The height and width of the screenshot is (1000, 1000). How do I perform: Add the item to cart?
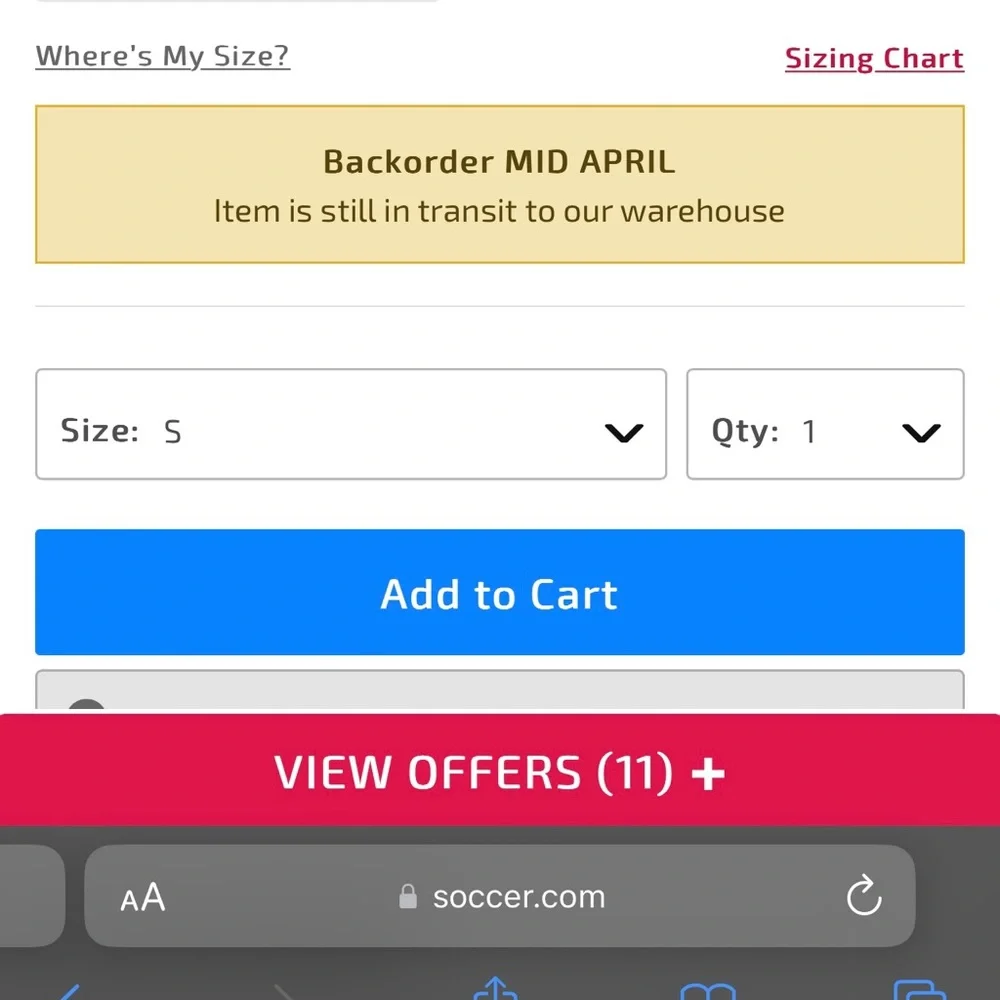point(500,593)
